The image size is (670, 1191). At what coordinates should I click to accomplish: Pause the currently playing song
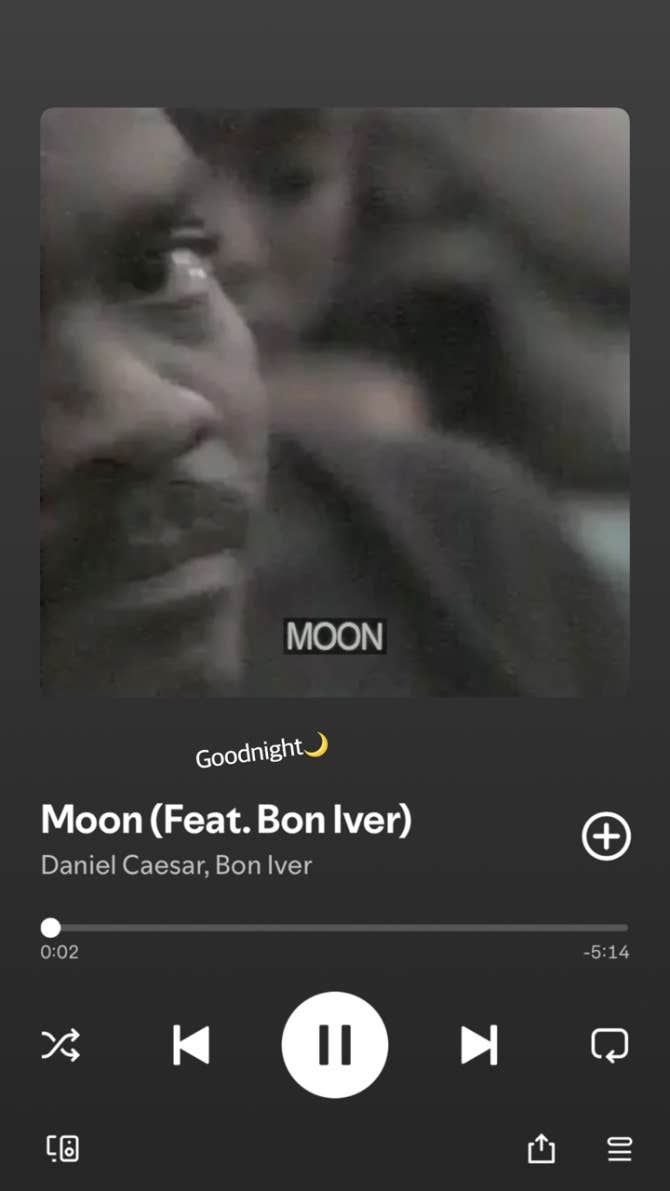point(334,1045)
